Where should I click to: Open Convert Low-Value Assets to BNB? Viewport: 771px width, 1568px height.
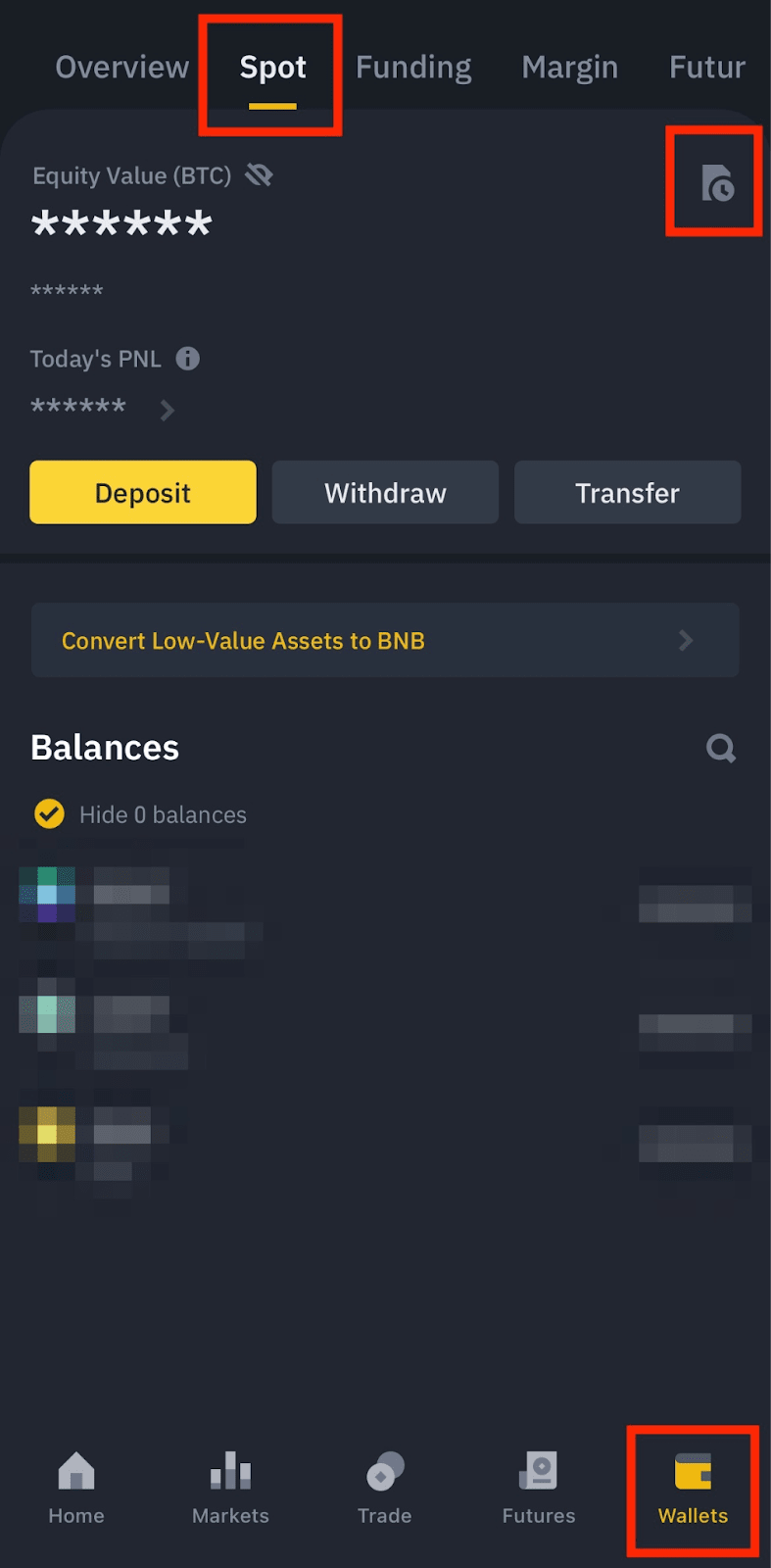pos(385,640)
